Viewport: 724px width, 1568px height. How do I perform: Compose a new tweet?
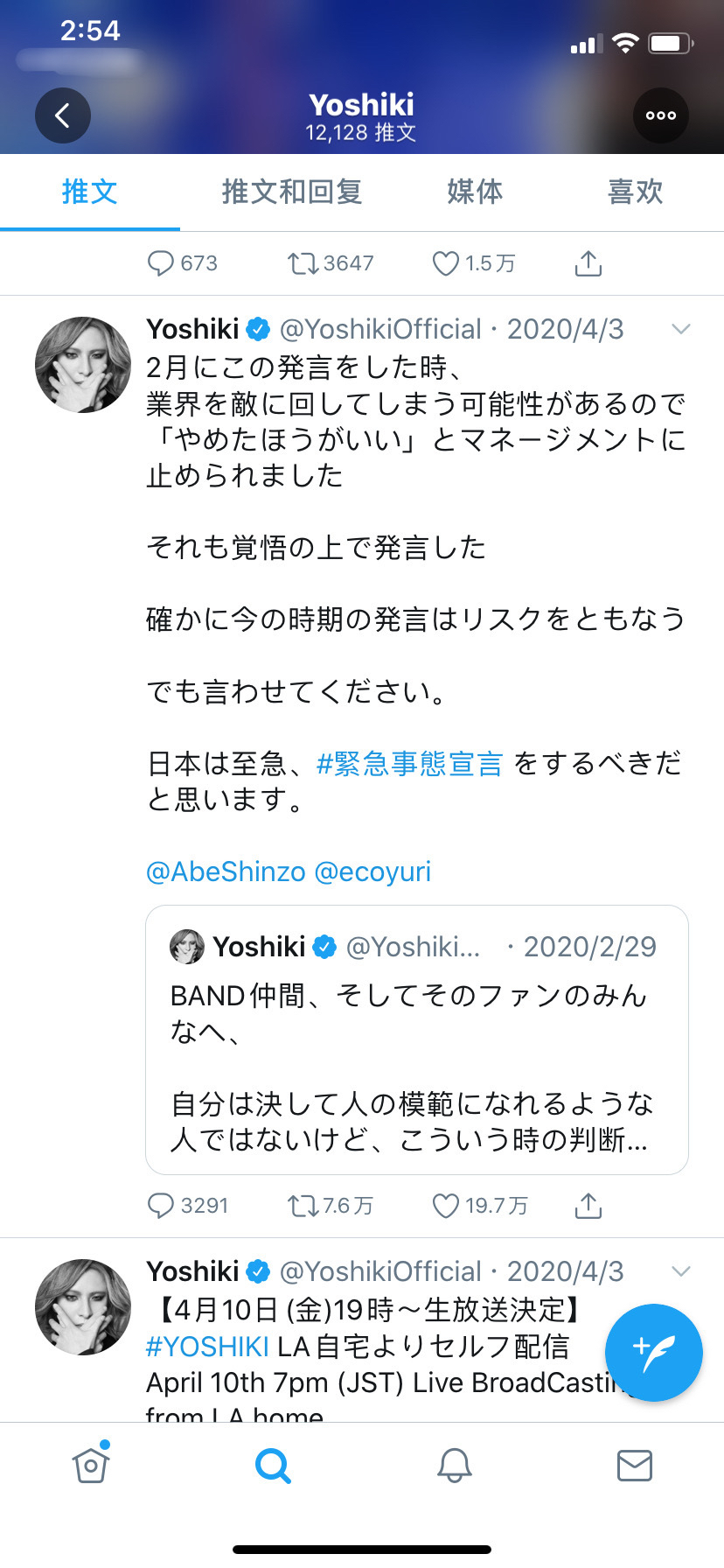[653, 1353]
